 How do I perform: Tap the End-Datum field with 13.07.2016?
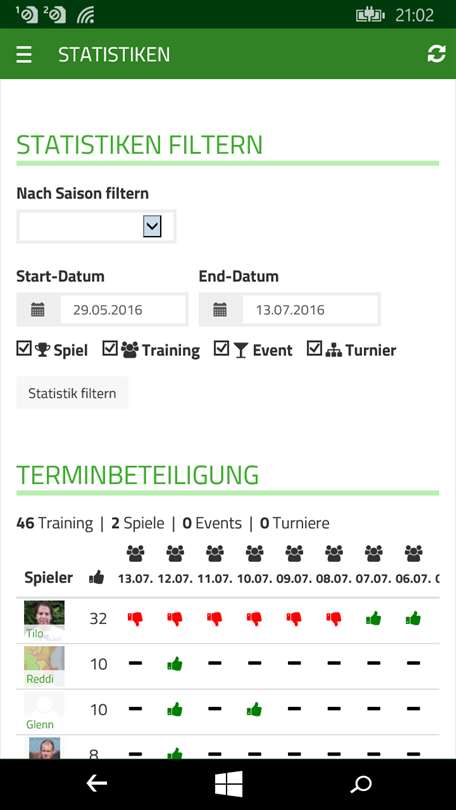tap(310, 310)
